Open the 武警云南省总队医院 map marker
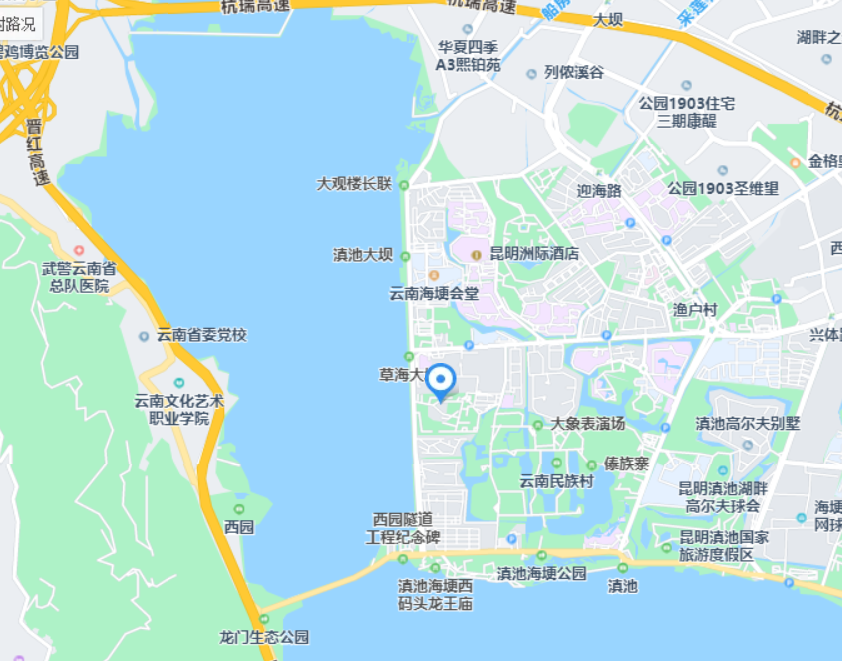 click(79, 277)
